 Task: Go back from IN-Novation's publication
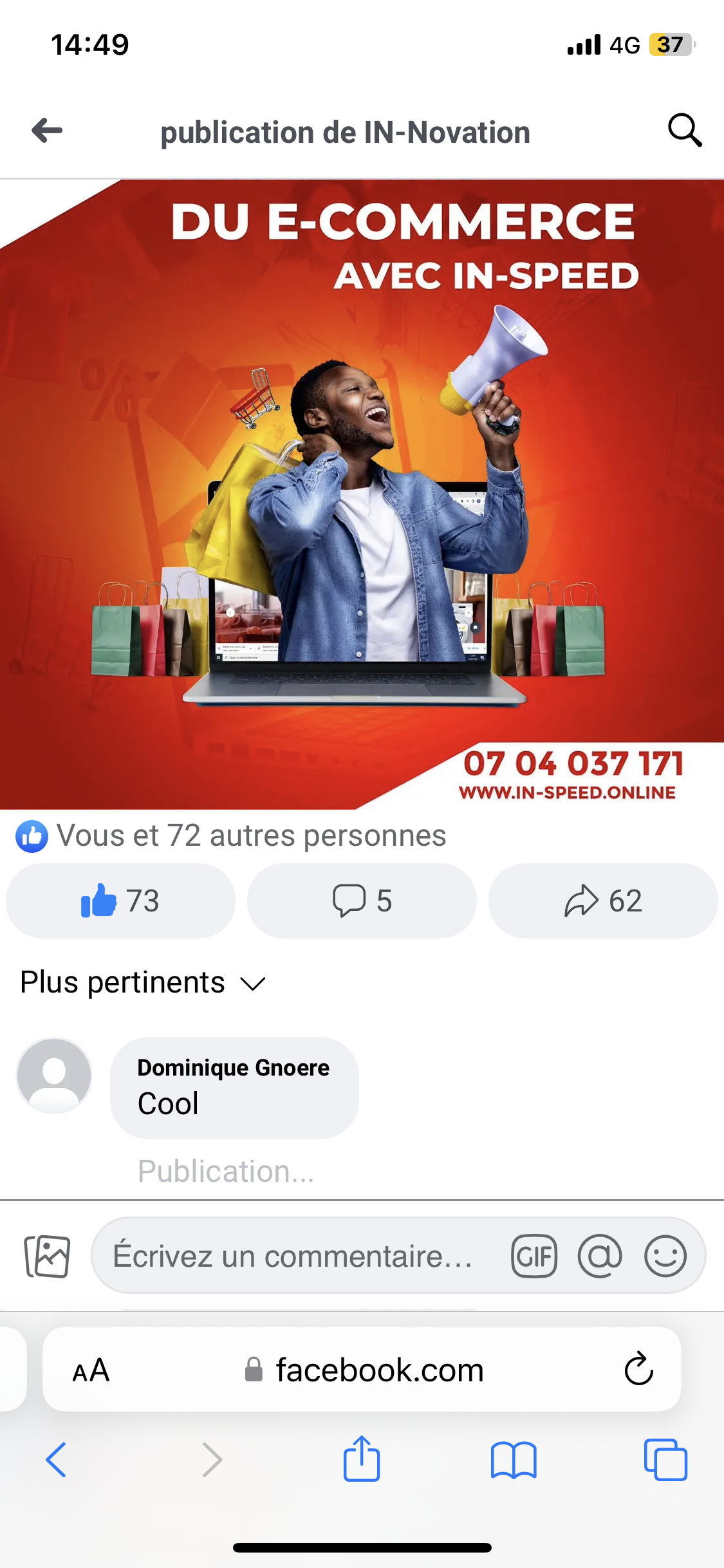47,131
